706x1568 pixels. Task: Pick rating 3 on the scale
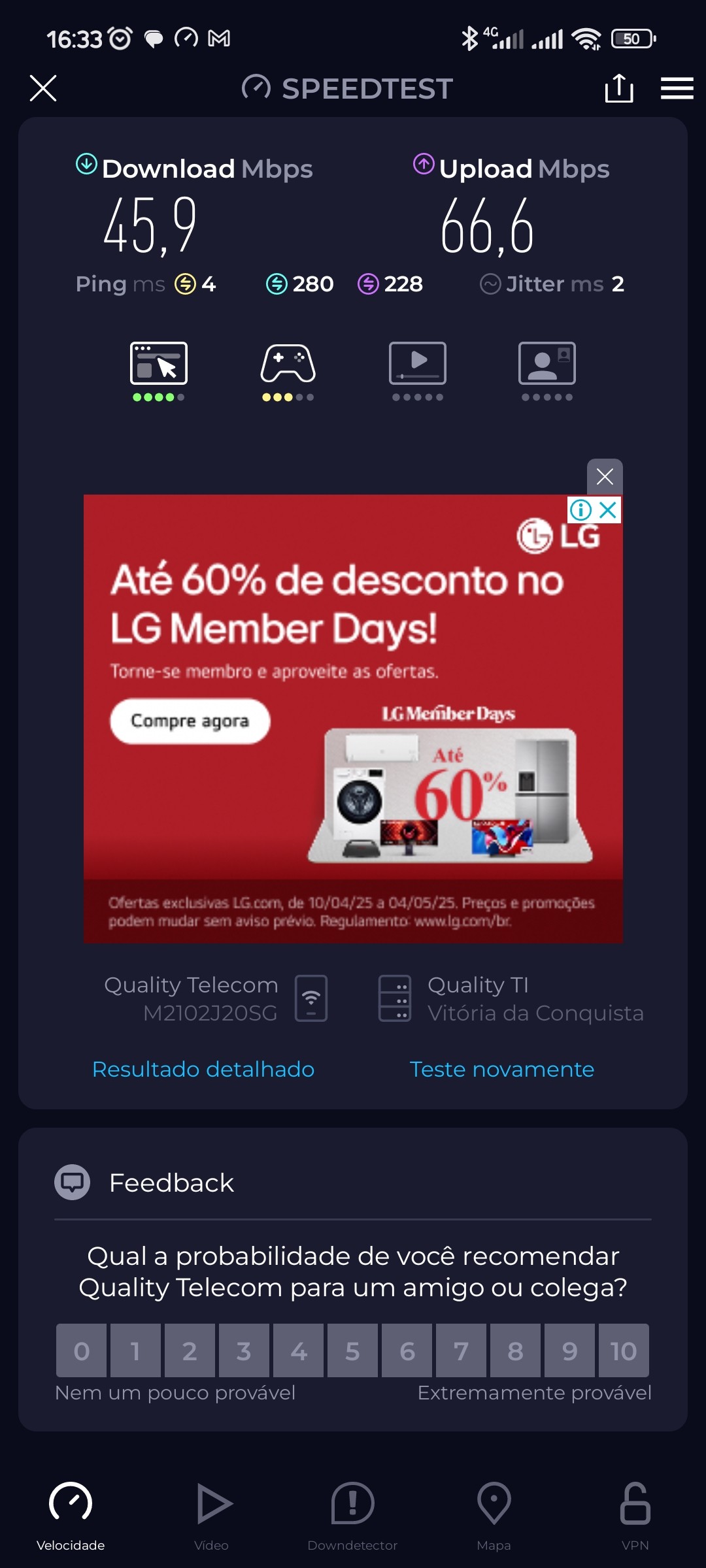244,1350
